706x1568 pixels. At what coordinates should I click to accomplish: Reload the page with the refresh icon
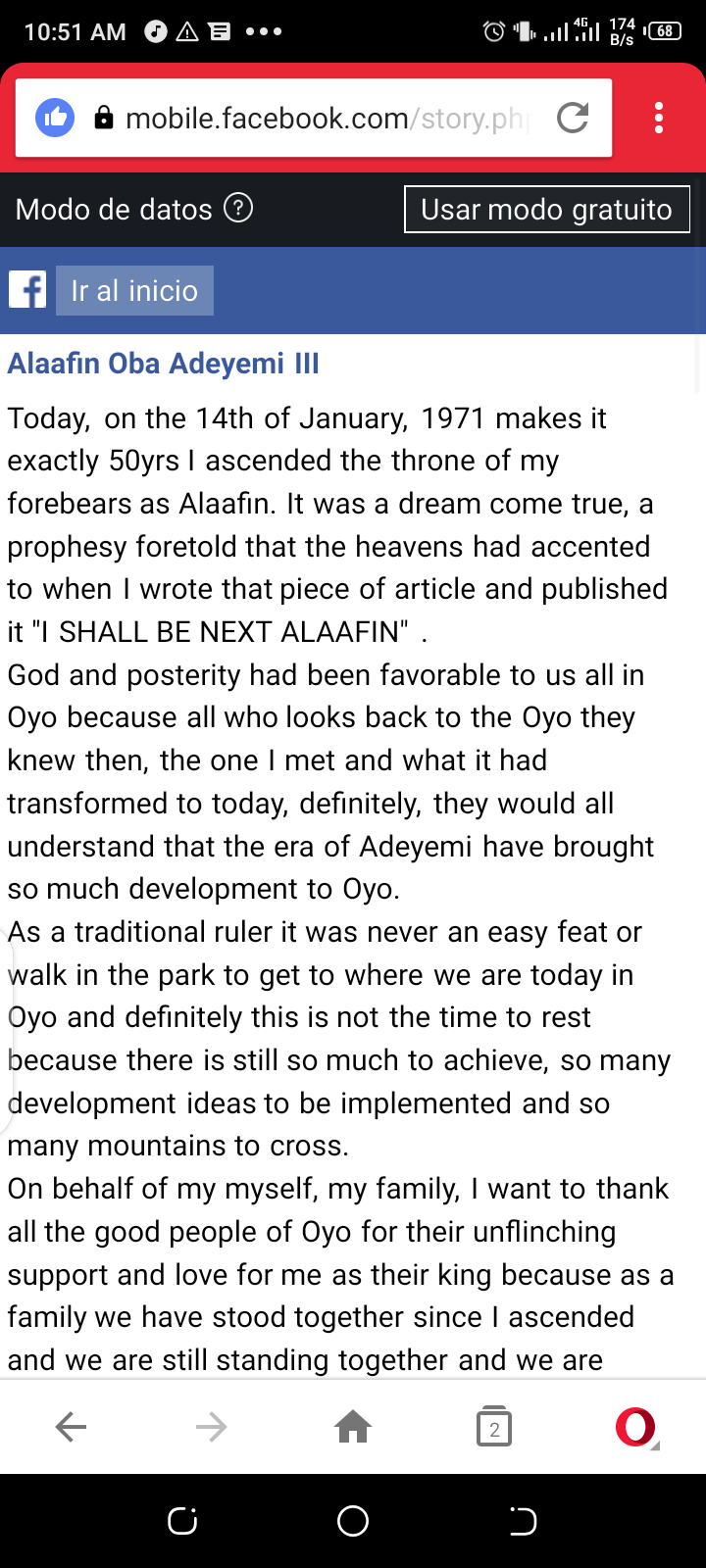pyautogui.click(x=573, y=119)
